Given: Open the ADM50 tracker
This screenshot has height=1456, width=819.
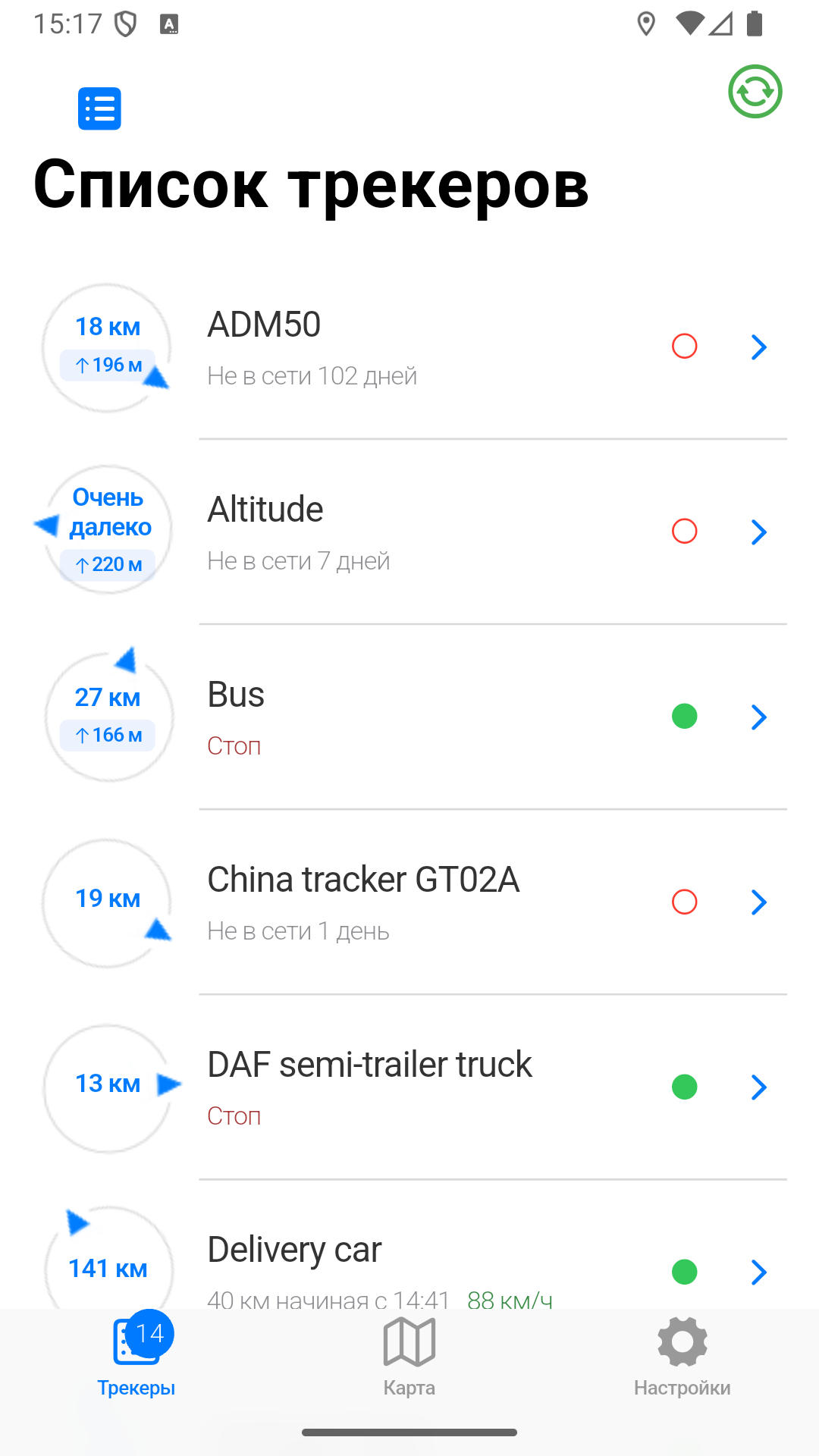Looking at the screenshot, I should point(409,347).
